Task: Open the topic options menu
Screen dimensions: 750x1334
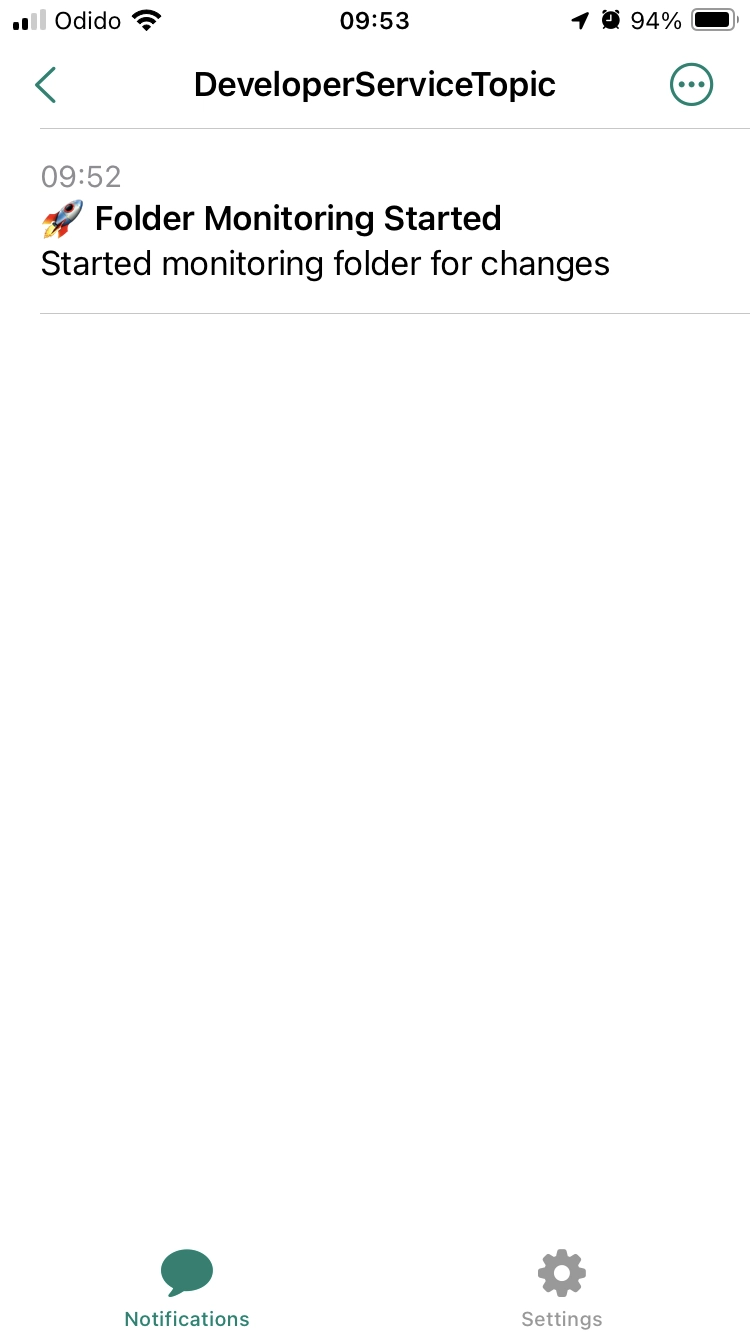Action: click(691, 85)
